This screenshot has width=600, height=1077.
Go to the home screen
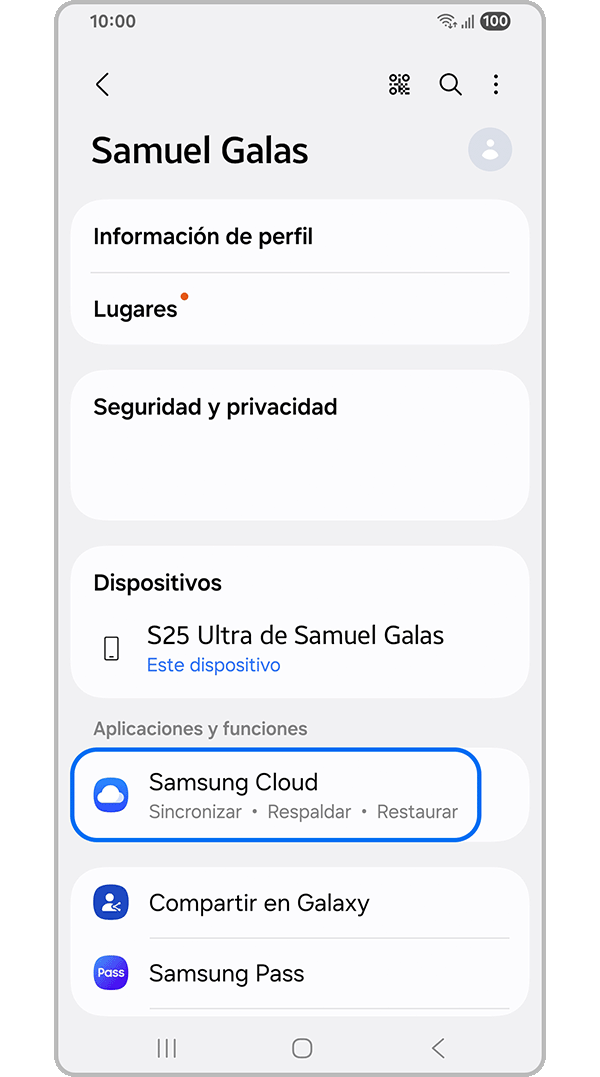coord(302,1048)
